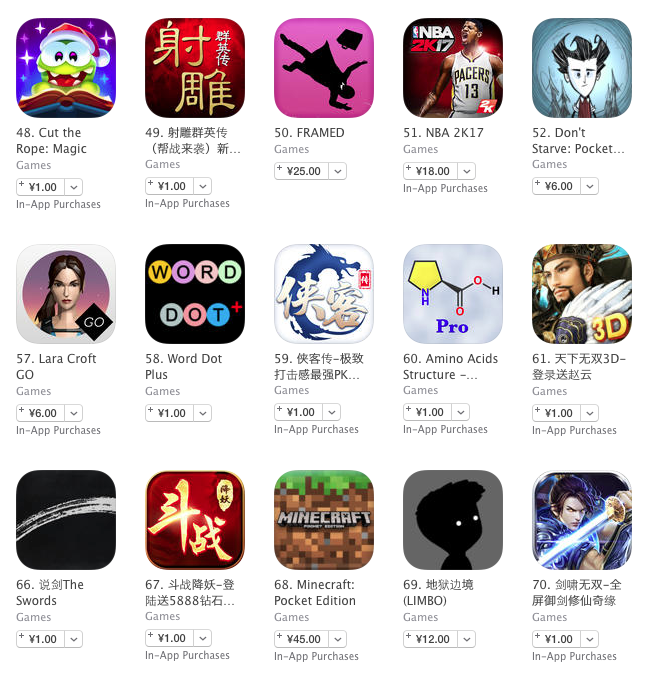The image size is (650, 675).
Task: Open the Amino Acids Structure Pro icon
Action: (x=453, y=294)
